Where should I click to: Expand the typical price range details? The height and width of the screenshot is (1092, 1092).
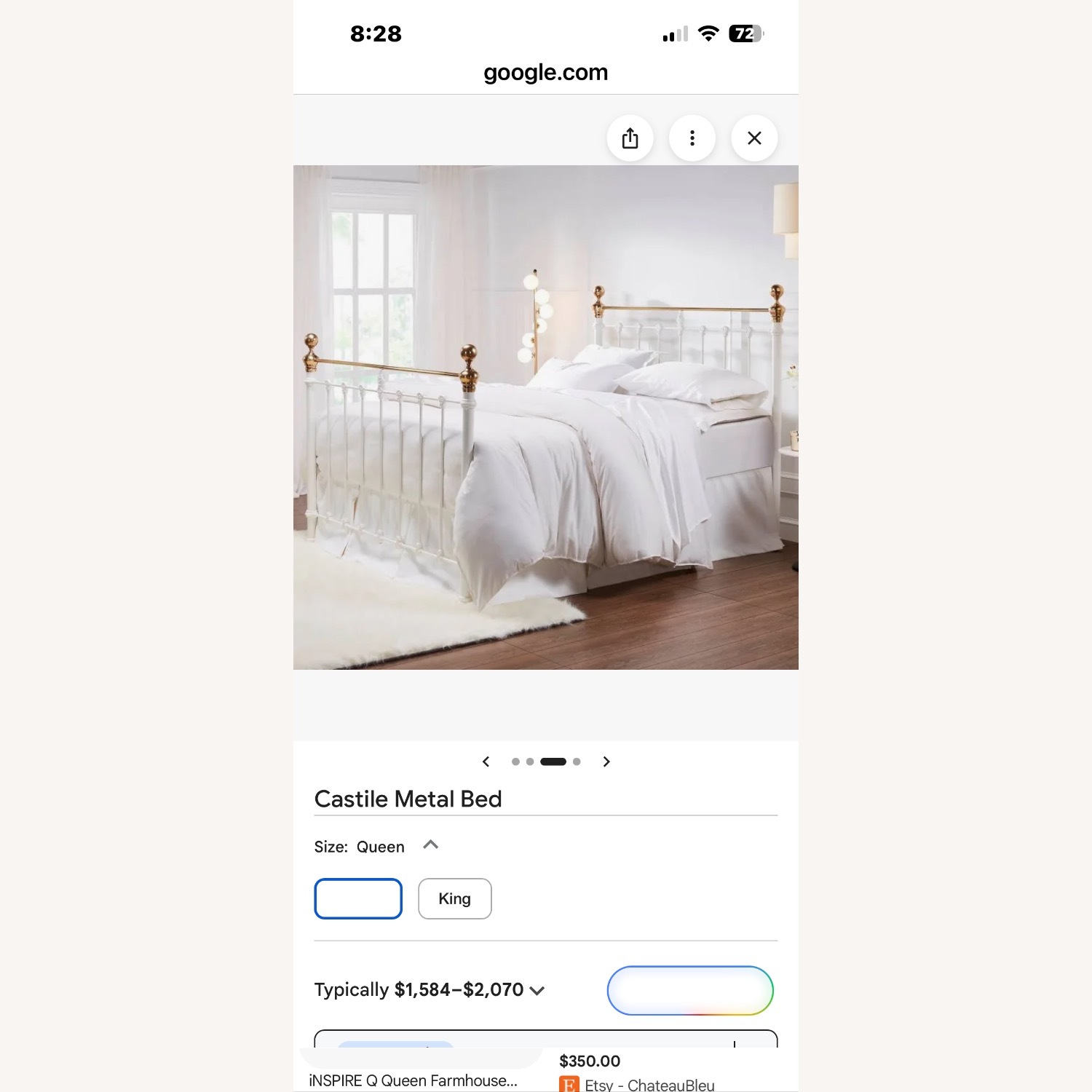click(x=537, y=990)
